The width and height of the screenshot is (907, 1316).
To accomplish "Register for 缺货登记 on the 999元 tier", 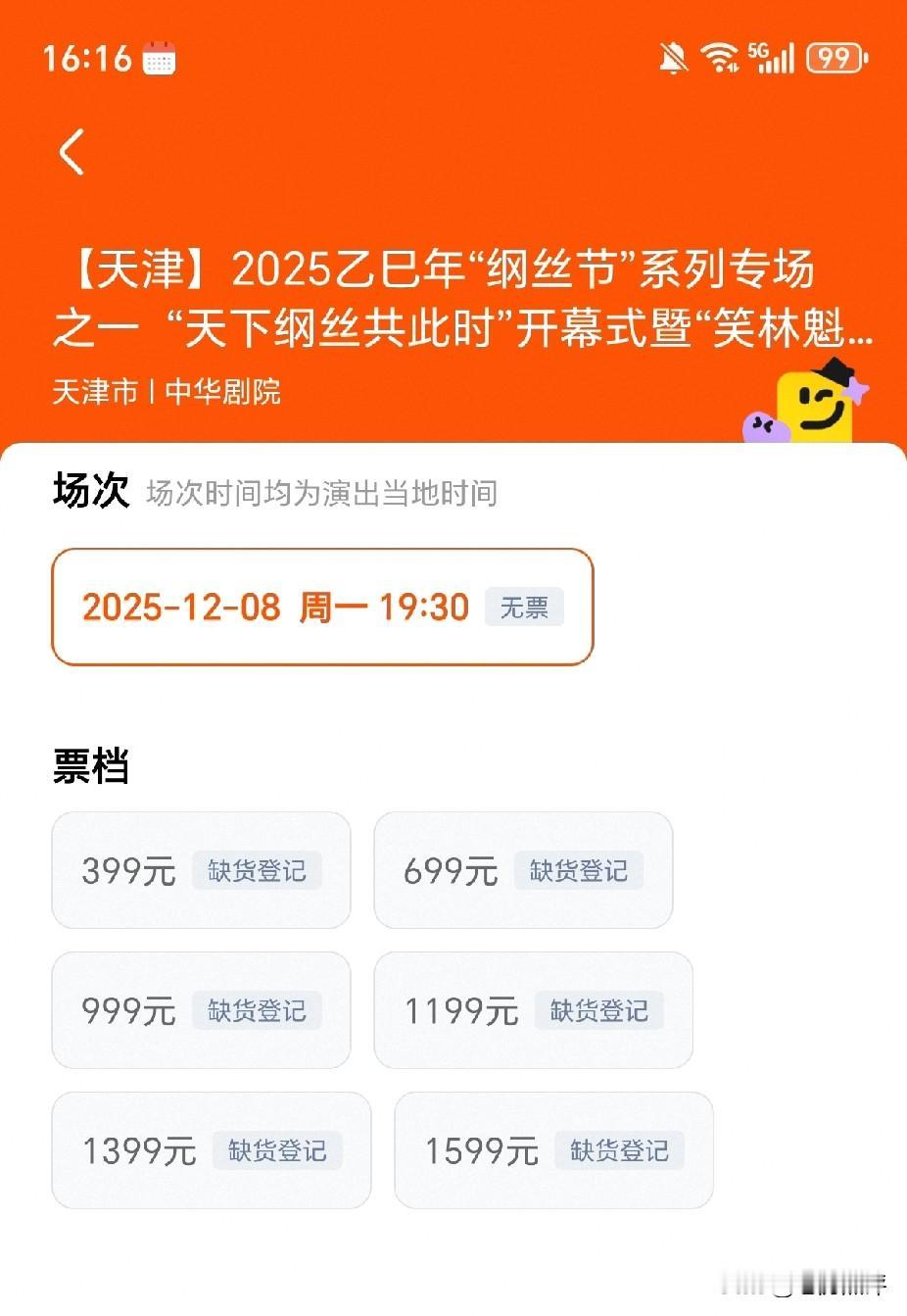I will tap(257, 1010).
